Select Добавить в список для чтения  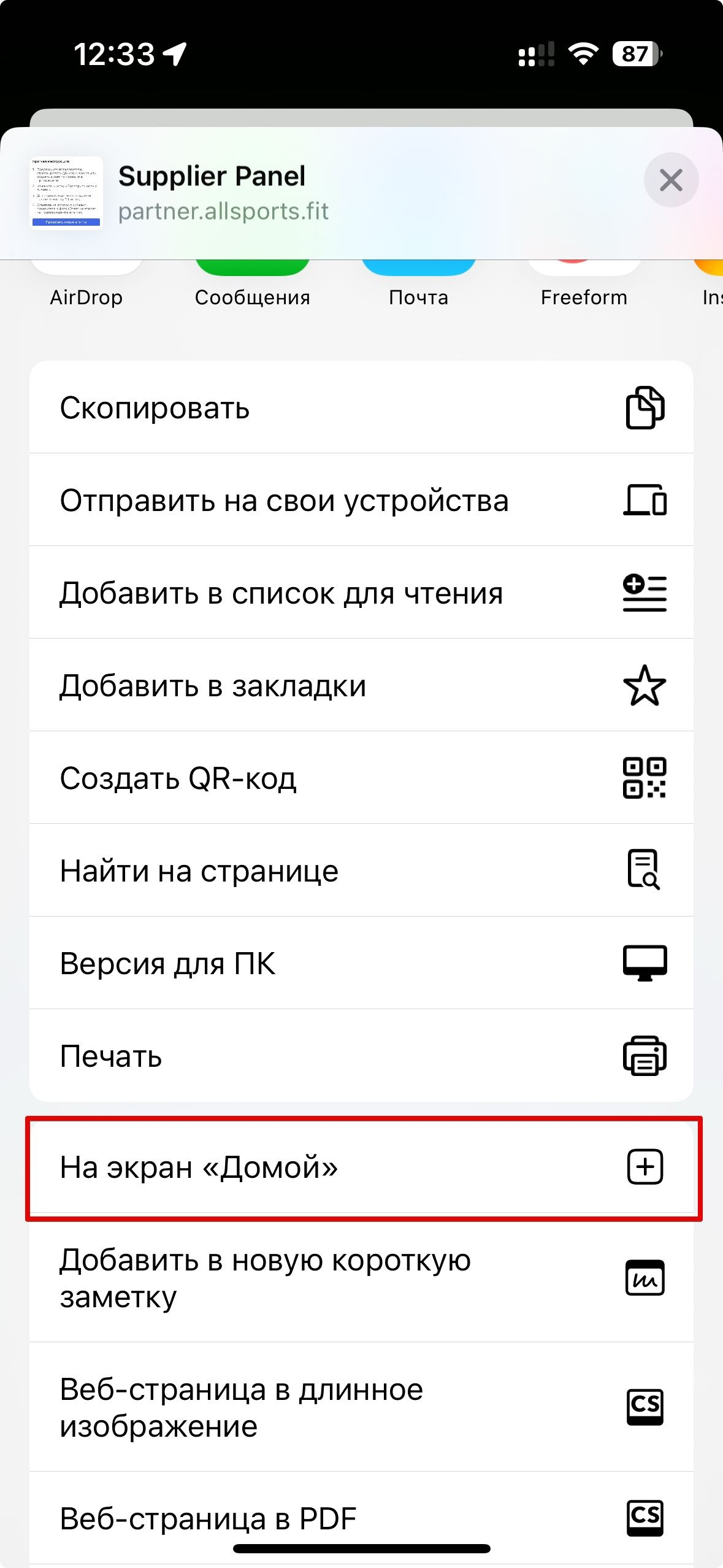[361, 593]
